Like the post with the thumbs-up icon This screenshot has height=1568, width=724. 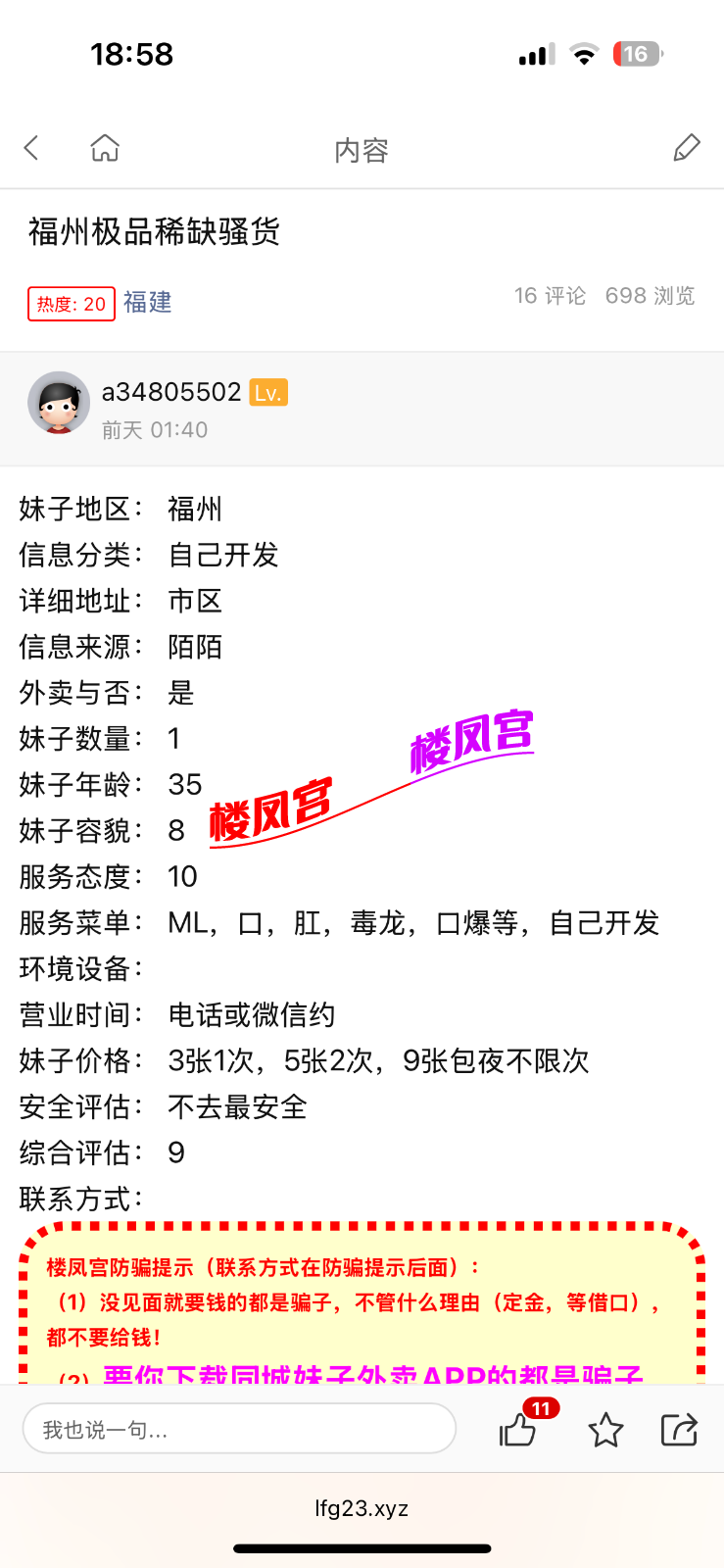click(x=517, y=1432)
